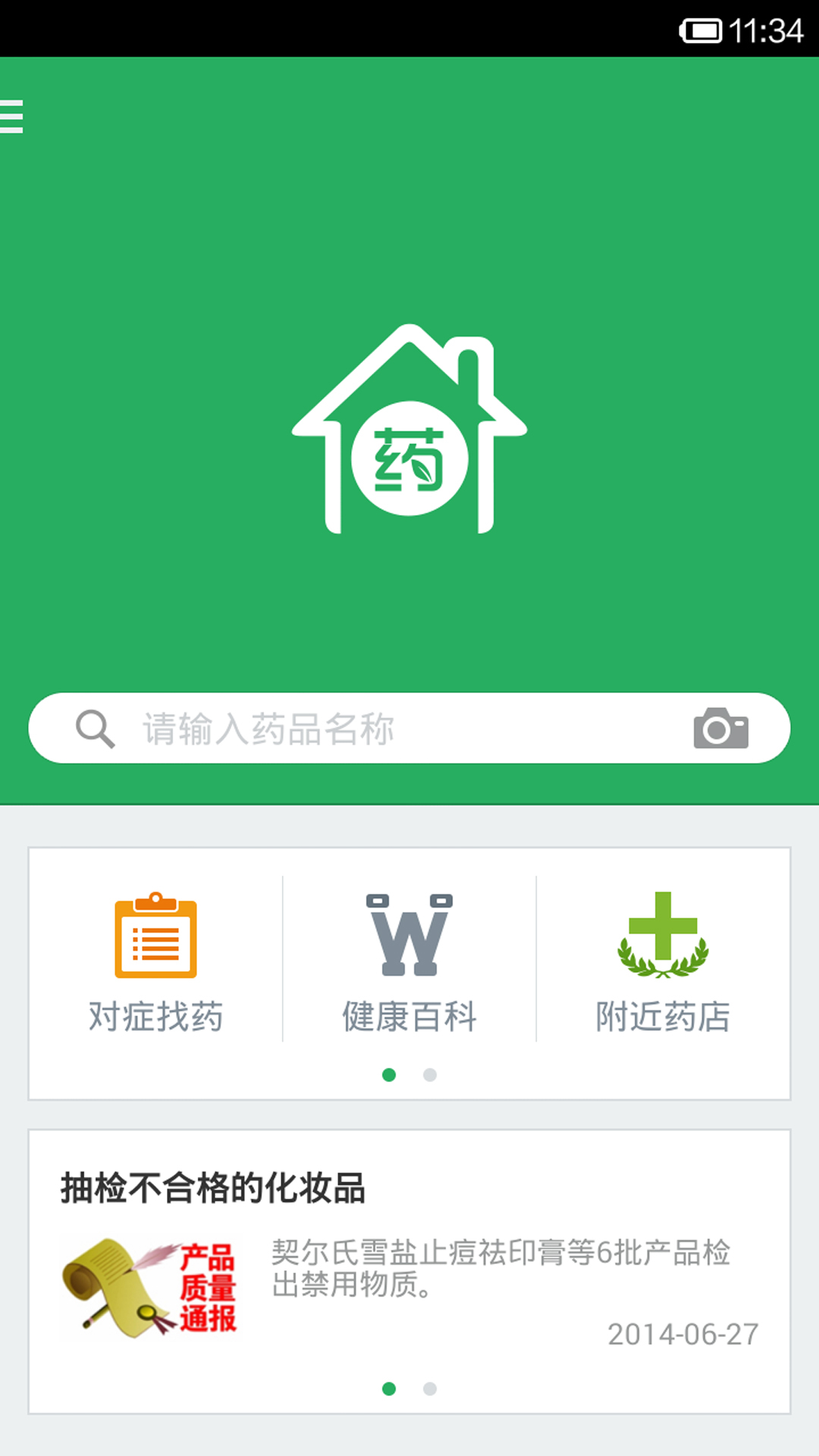The width and height of the screenshot is (819, 1456).
Task: Open the hamburger drawer menu
Action: click(13, 117)
